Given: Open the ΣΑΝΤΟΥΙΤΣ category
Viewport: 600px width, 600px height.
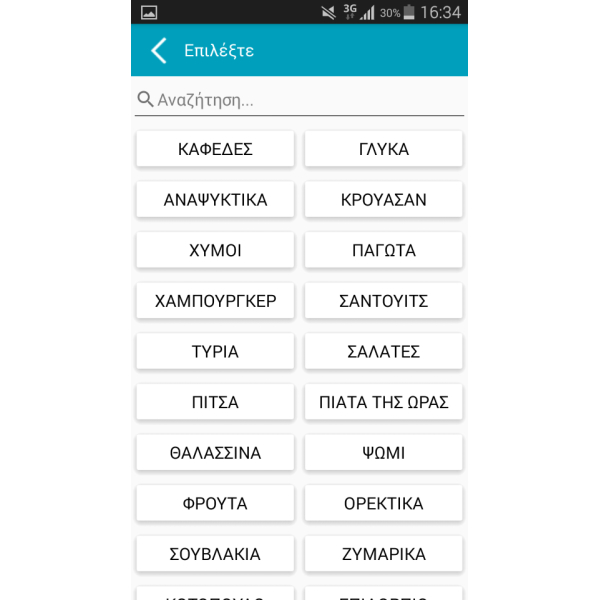Looking at the screenshot, I should click(384, 301).
